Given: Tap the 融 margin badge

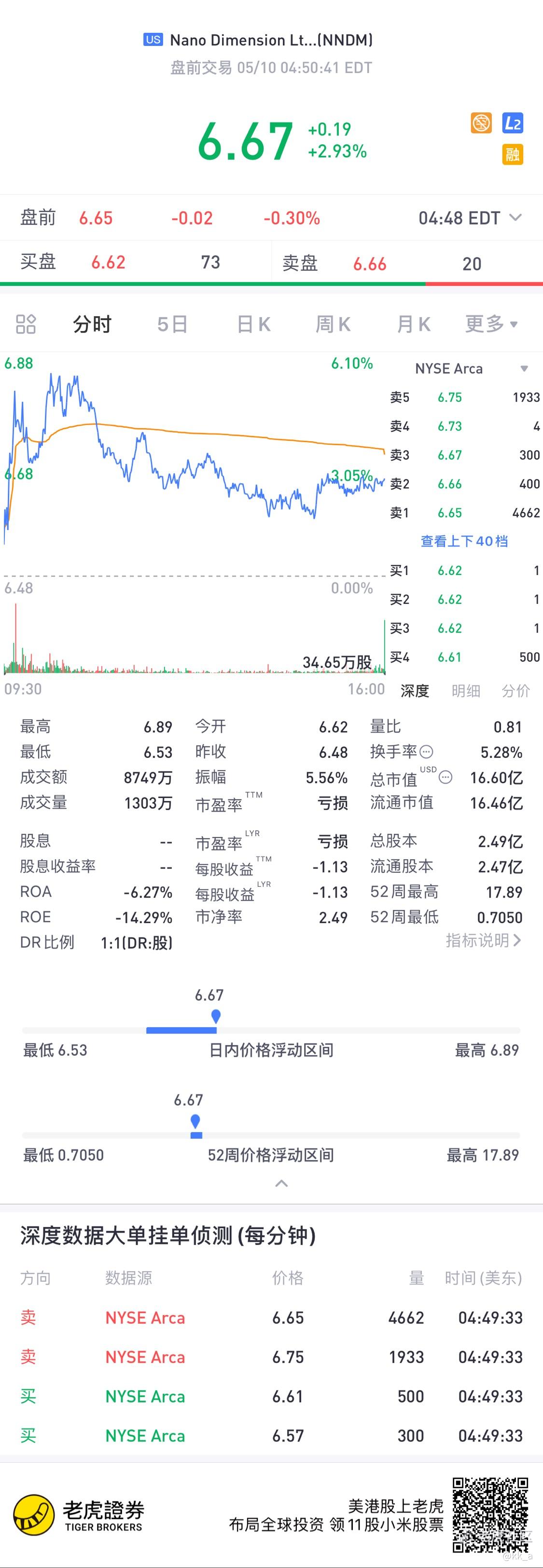Looking at the screenshot, I should (513, 154).
